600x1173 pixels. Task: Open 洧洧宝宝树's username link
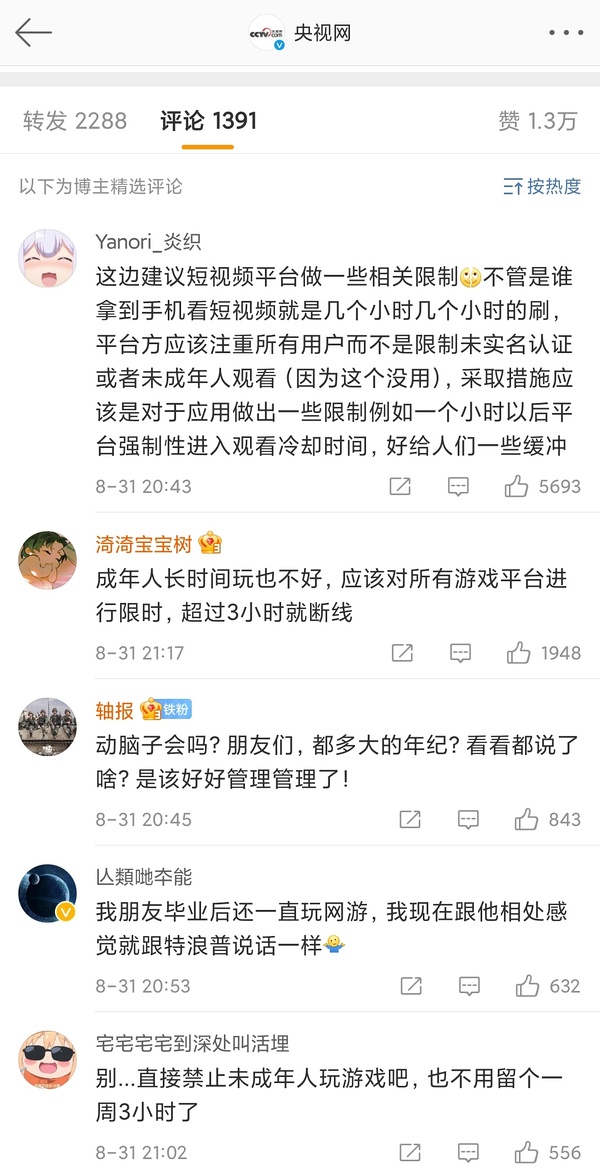pos(143,544)
